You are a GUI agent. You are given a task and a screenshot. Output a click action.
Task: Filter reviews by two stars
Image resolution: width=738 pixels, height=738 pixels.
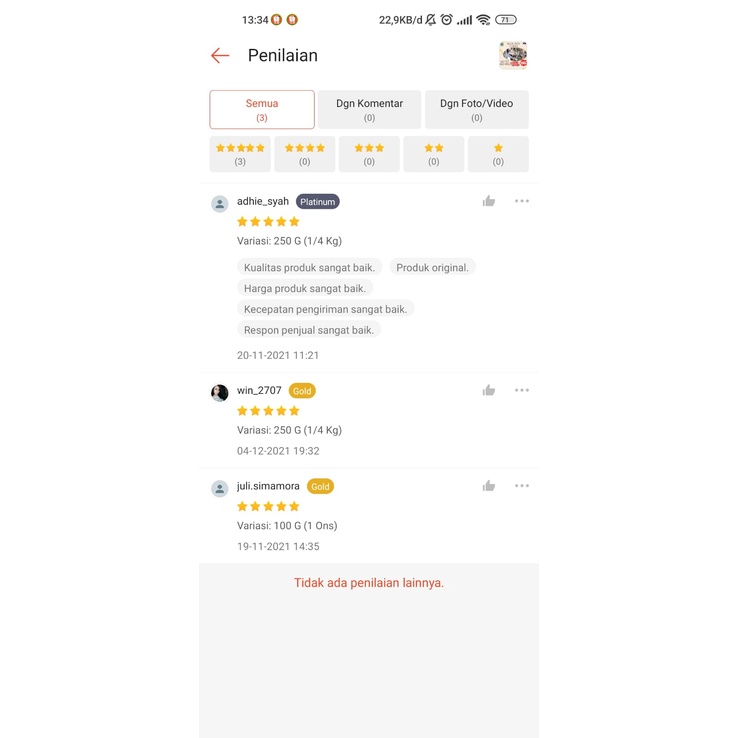point(433,154)
